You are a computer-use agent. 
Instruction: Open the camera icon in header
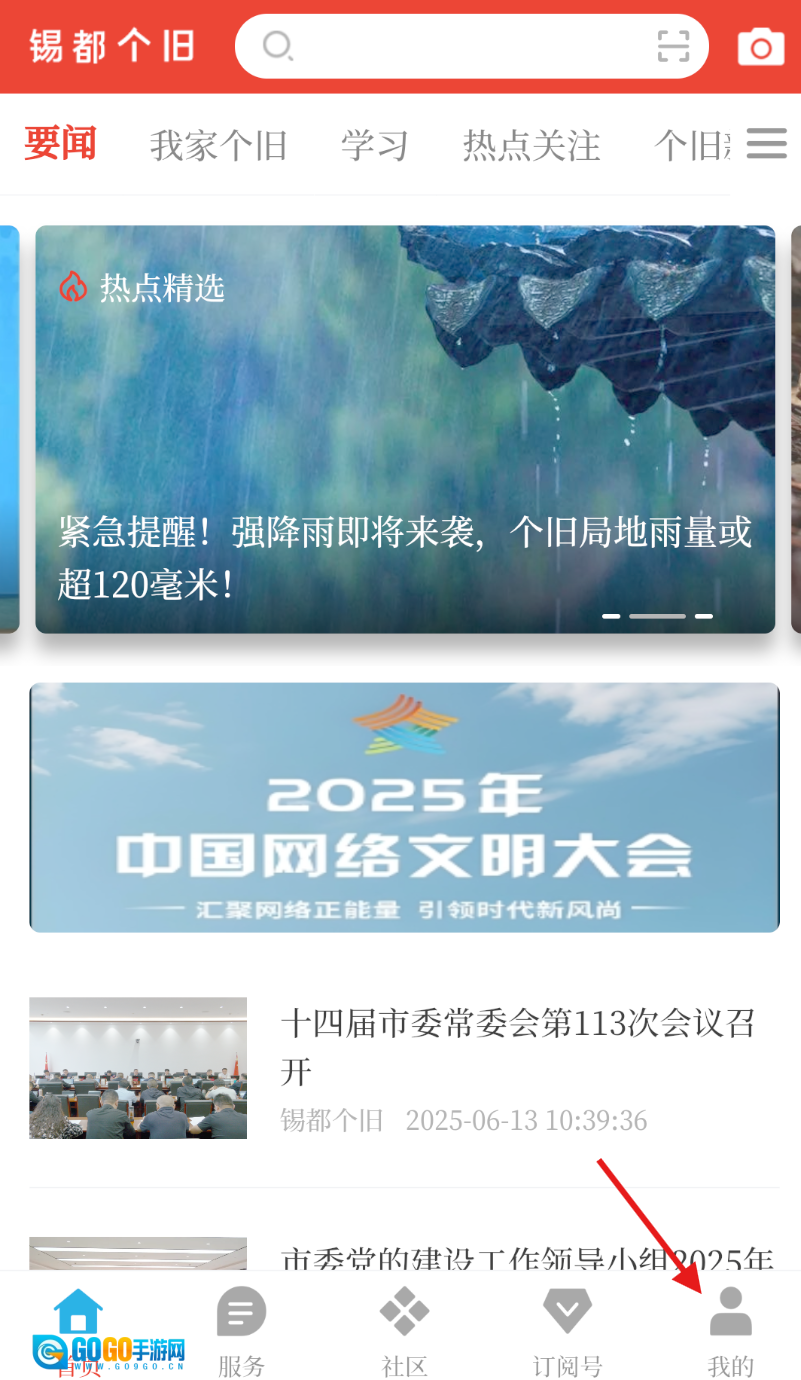(x=761, y=47)
